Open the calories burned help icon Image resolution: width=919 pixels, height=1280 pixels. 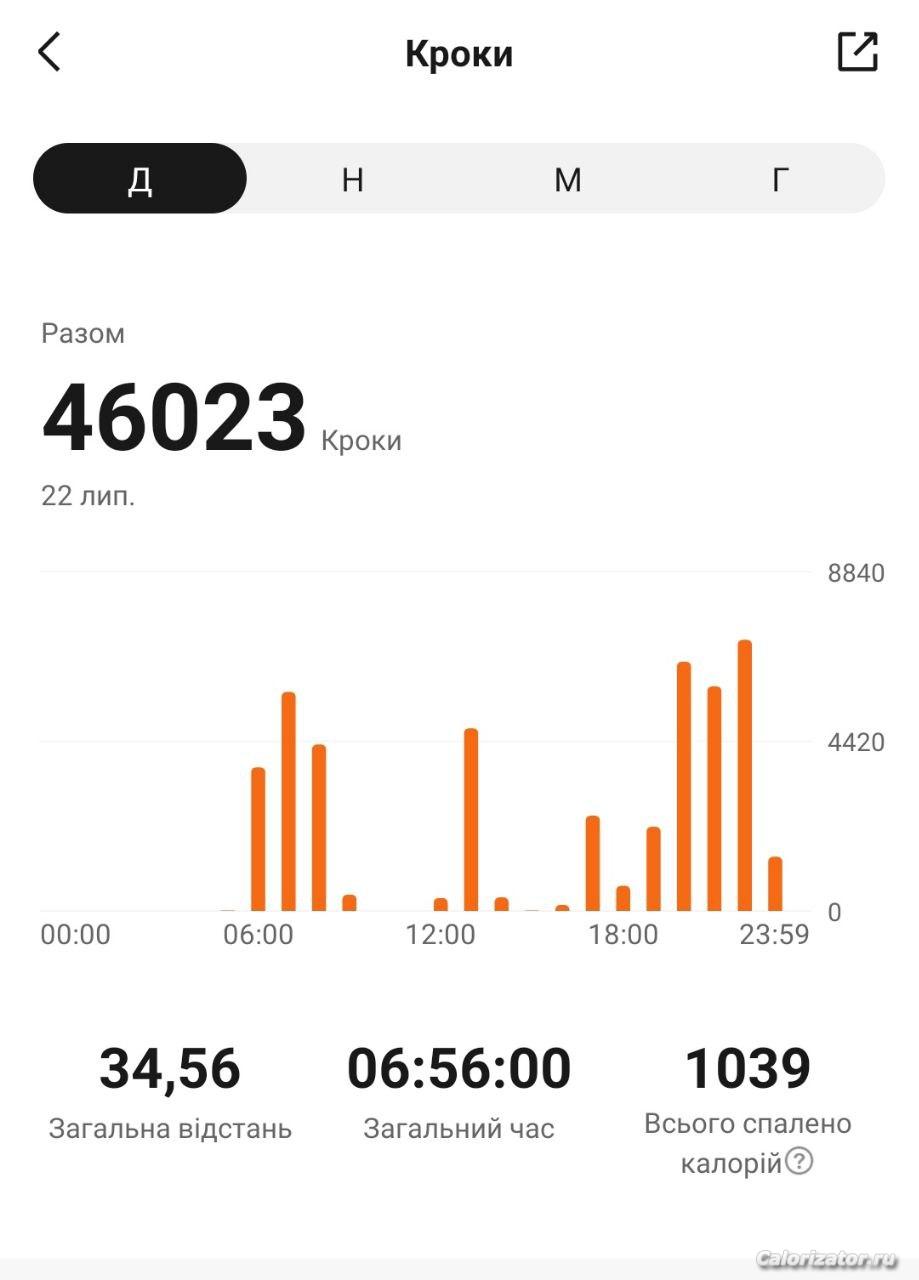tap(799, 1162)
